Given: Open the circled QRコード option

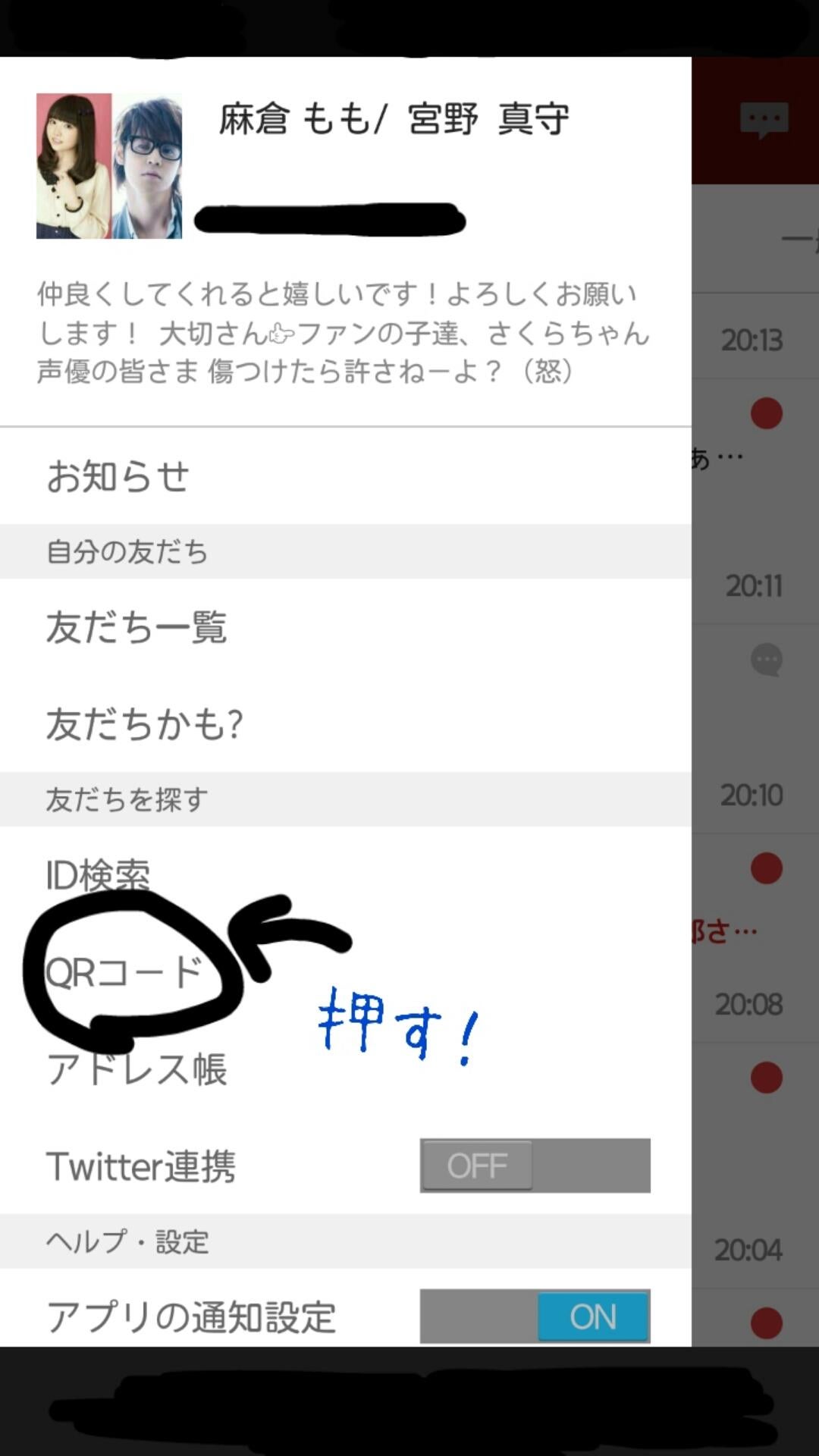Looking at the screenshot, I should pyautogui.click(x=121, y=968).
